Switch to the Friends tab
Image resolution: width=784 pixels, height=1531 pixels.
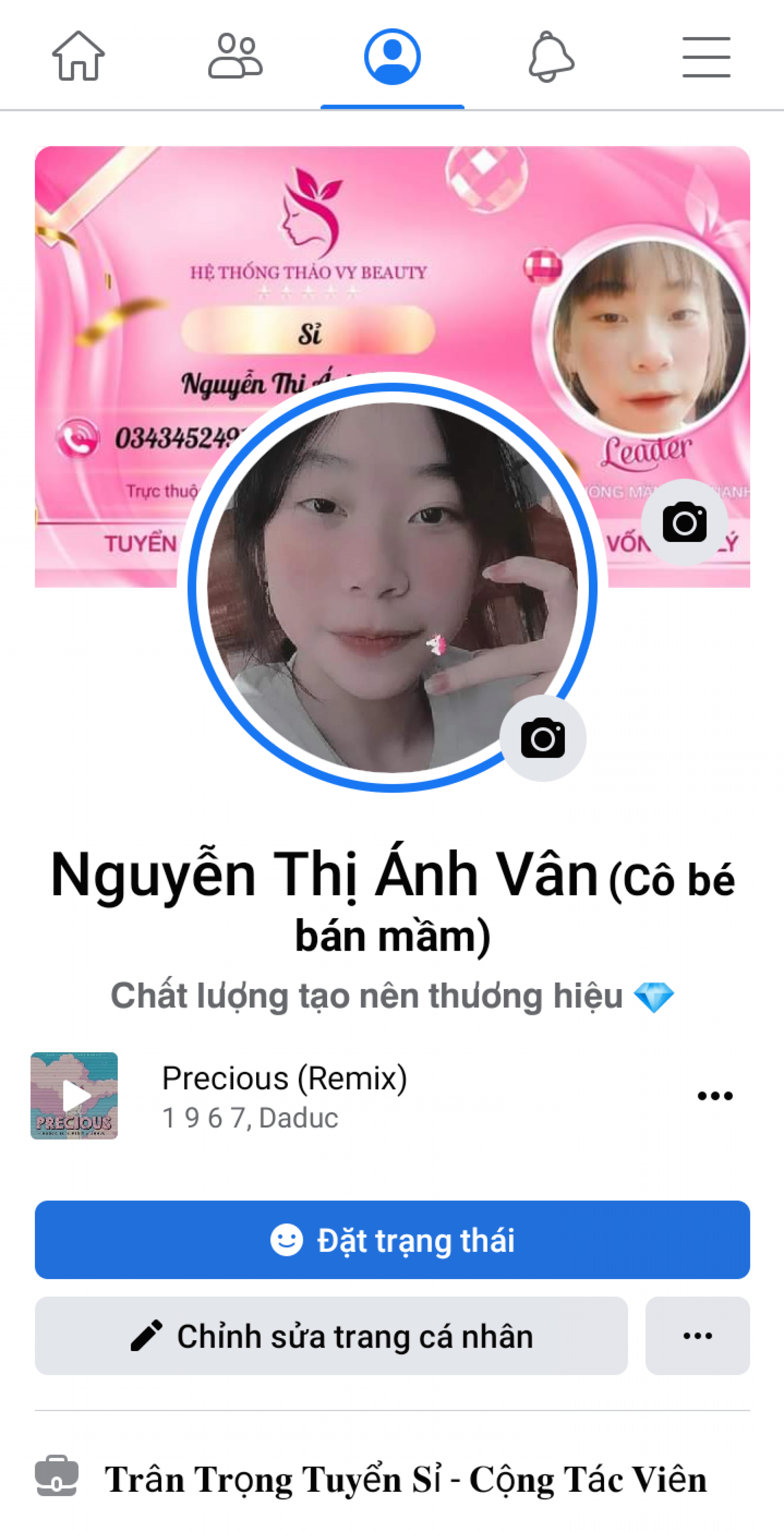235,57
